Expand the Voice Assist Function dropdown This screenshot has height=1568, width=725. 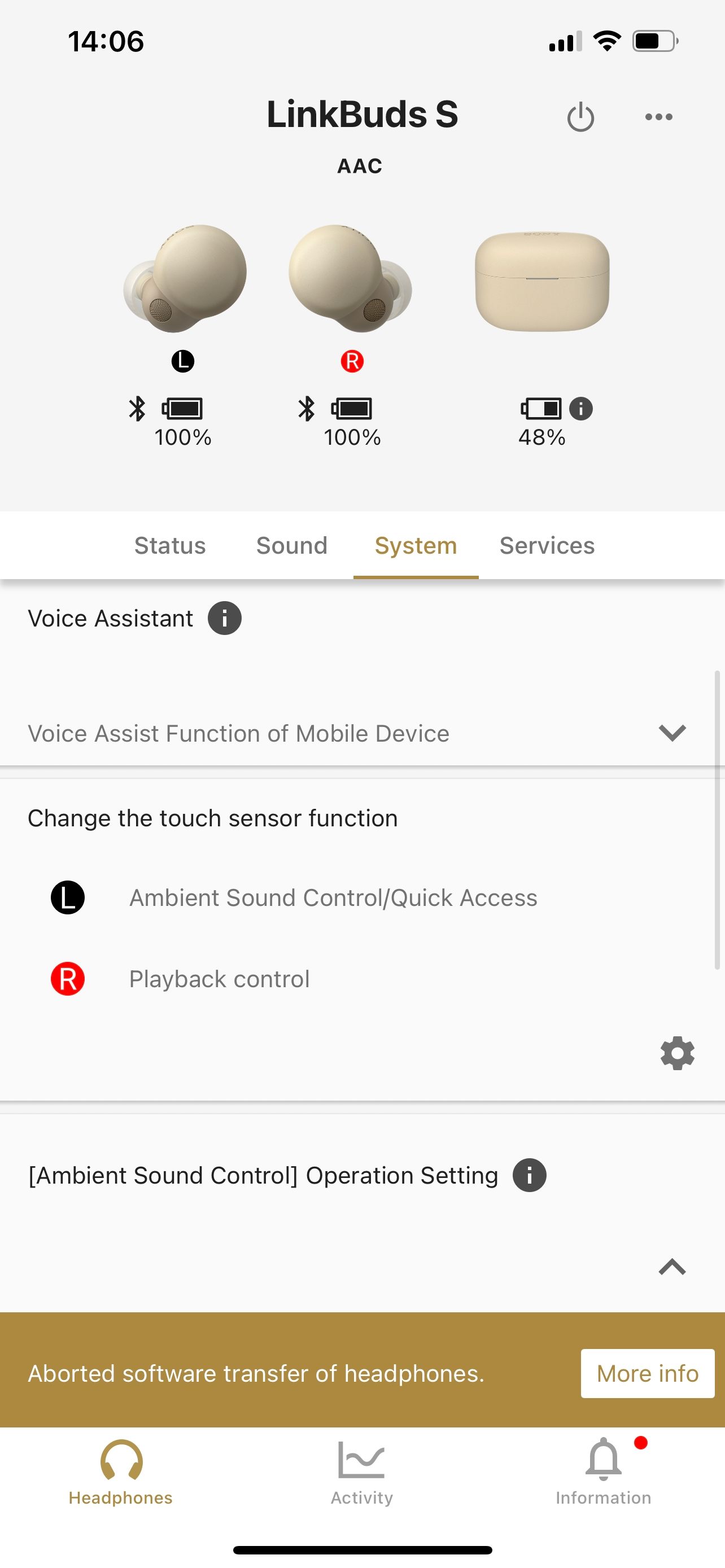click(x=672, y=733)
